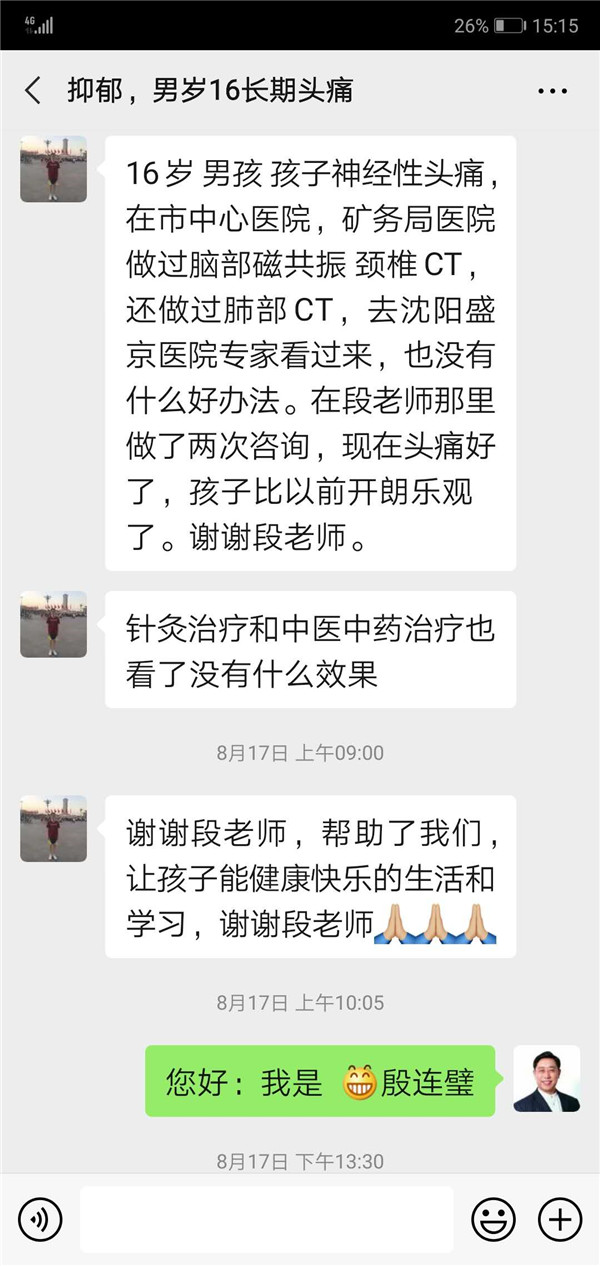Image resolution: width=600 pixels, height=1266 pixels.
Task: Open contact avatar beside 16岁男孩 message
Action: click(x=53, y=169)
